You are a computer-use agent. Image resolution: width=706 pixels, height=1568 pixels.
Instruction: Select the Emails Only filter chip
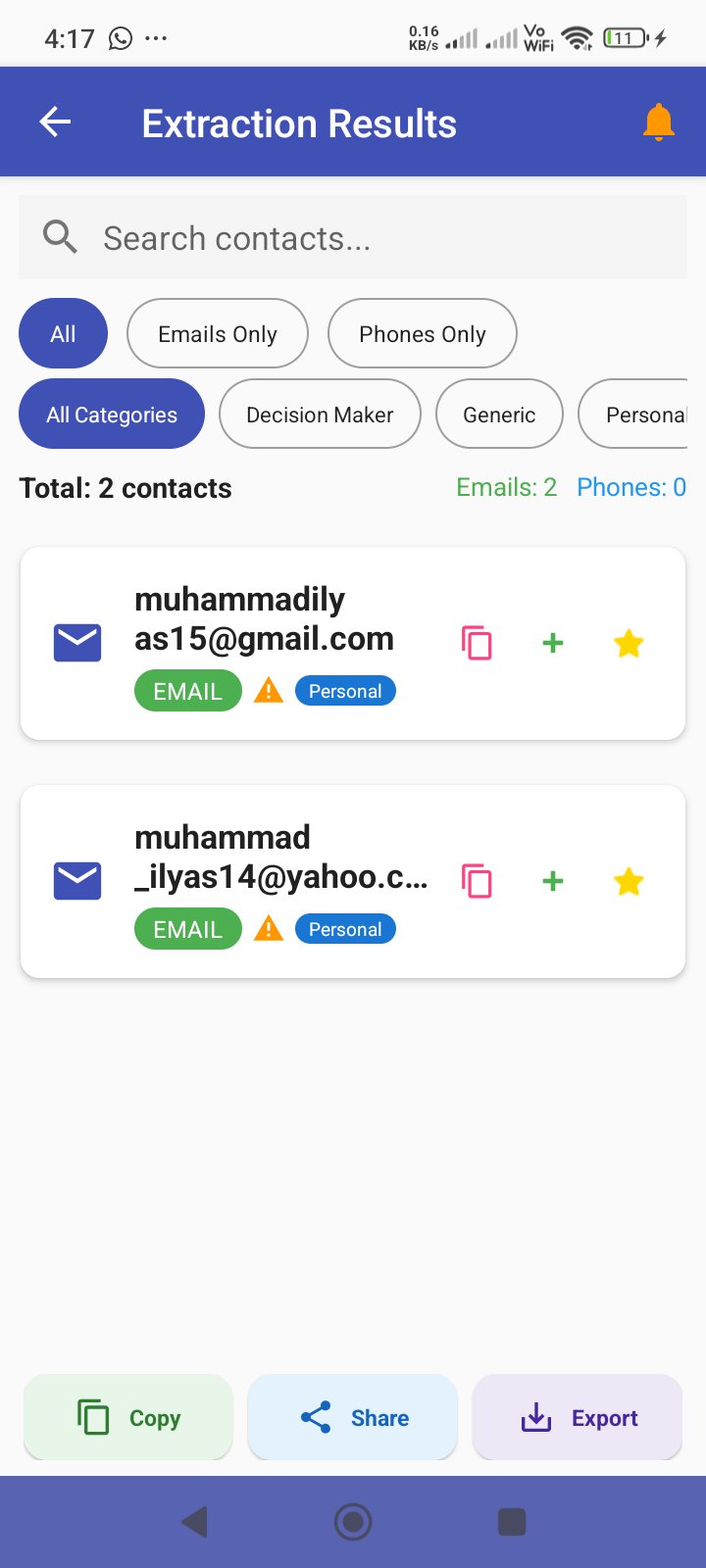click(x=218, y=334)
